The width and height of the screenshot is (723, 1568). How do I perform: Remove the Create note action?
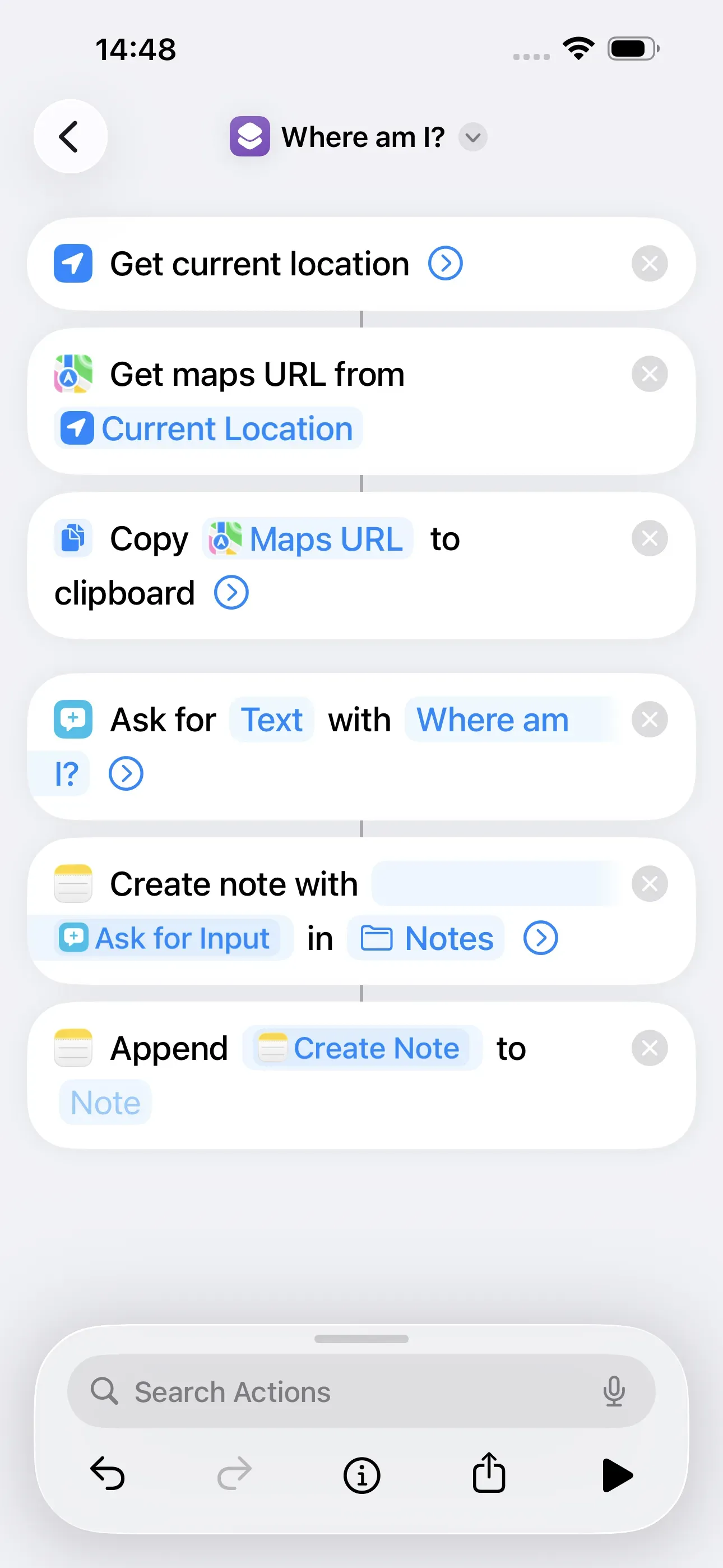(x=650, y=884)
